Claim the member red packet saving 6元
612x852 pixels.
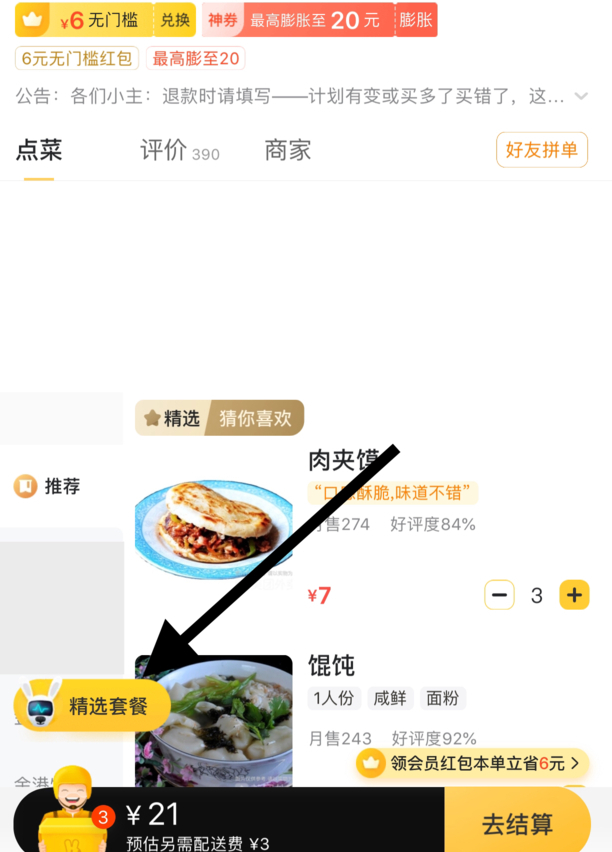click(472, 764)
